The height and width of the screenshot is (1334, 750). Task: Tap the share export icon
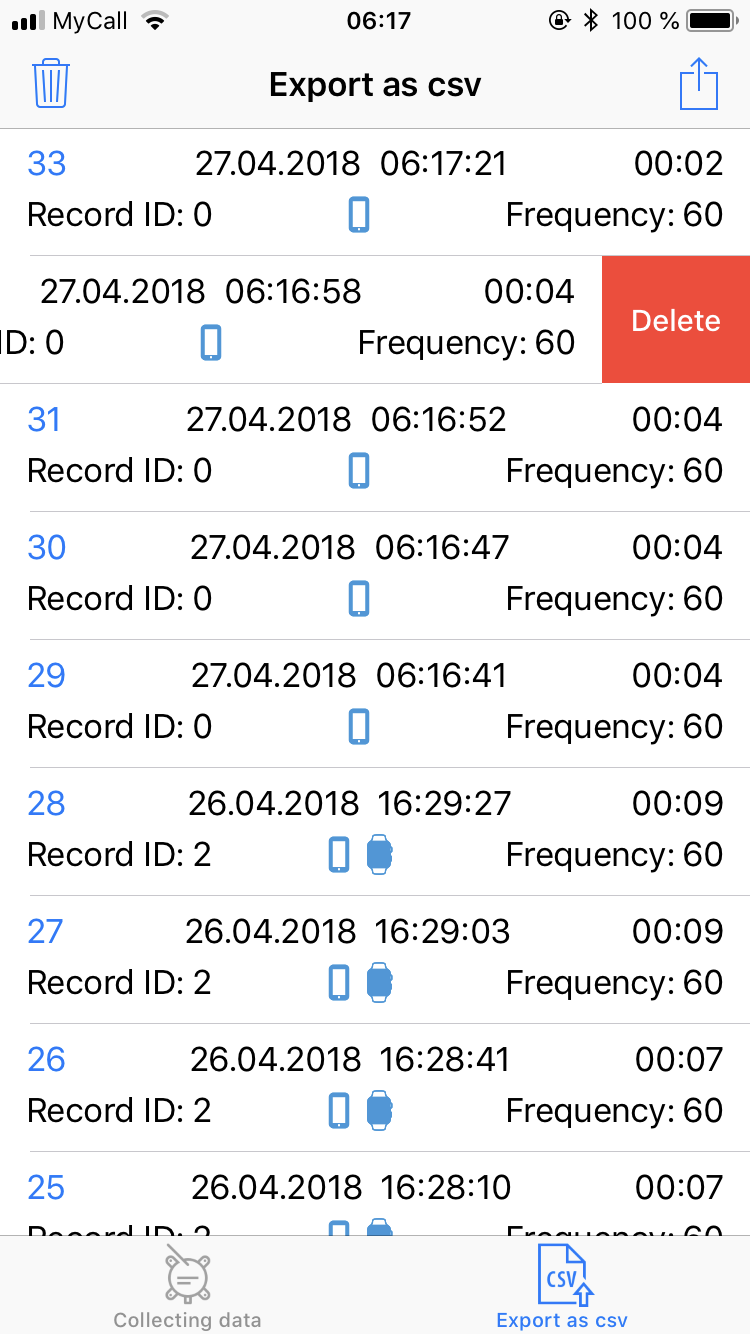(x=699, y=84)
